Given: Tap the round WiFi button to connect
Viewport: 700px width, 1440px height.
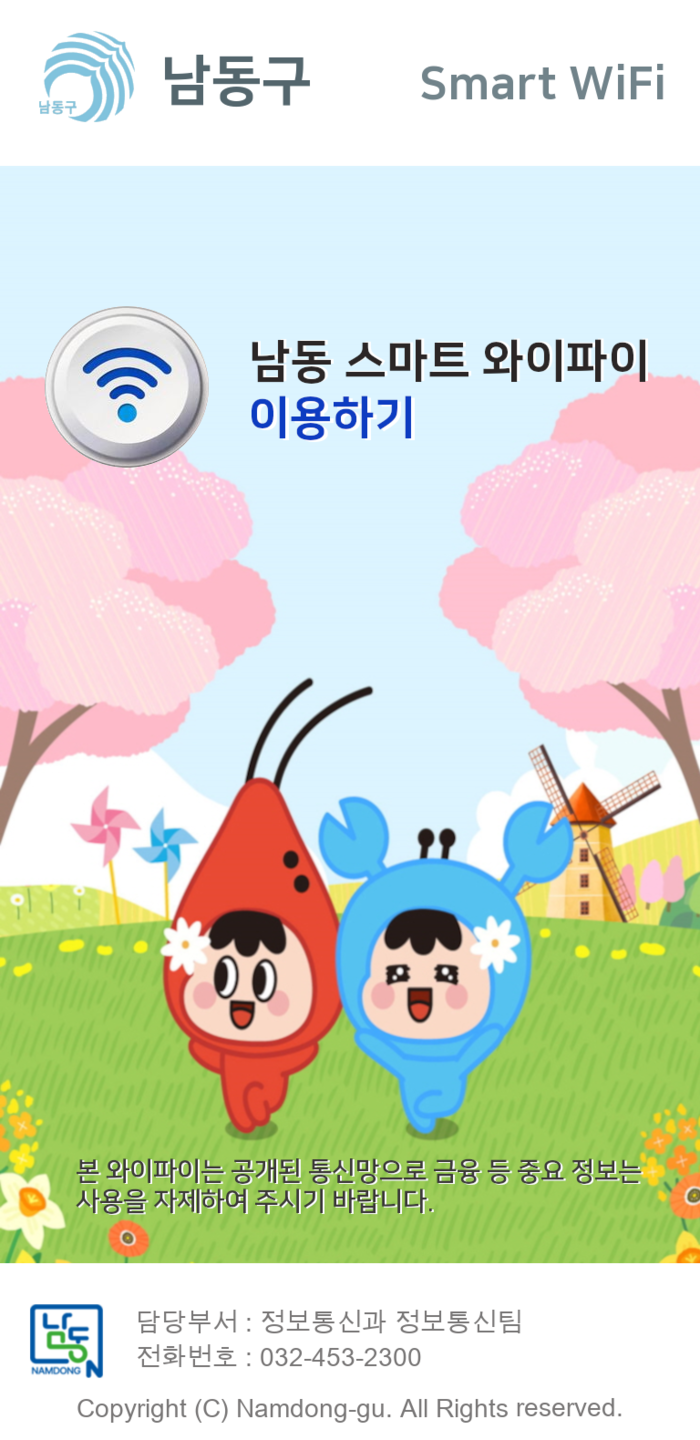Looking at the screenshot, I should coord(127,387).
